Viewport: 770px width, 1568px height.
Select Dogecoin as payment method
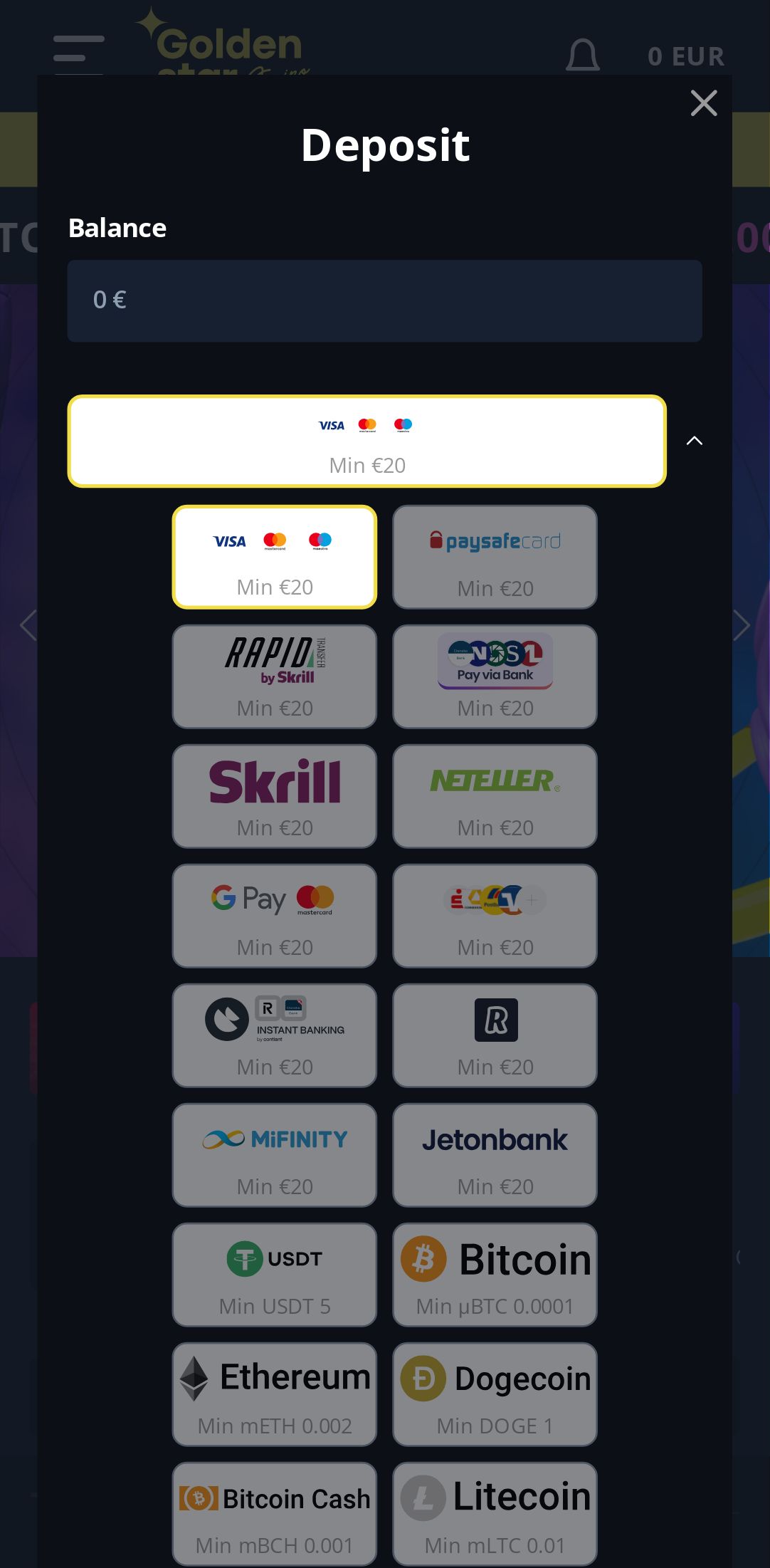pos(495,1394)
